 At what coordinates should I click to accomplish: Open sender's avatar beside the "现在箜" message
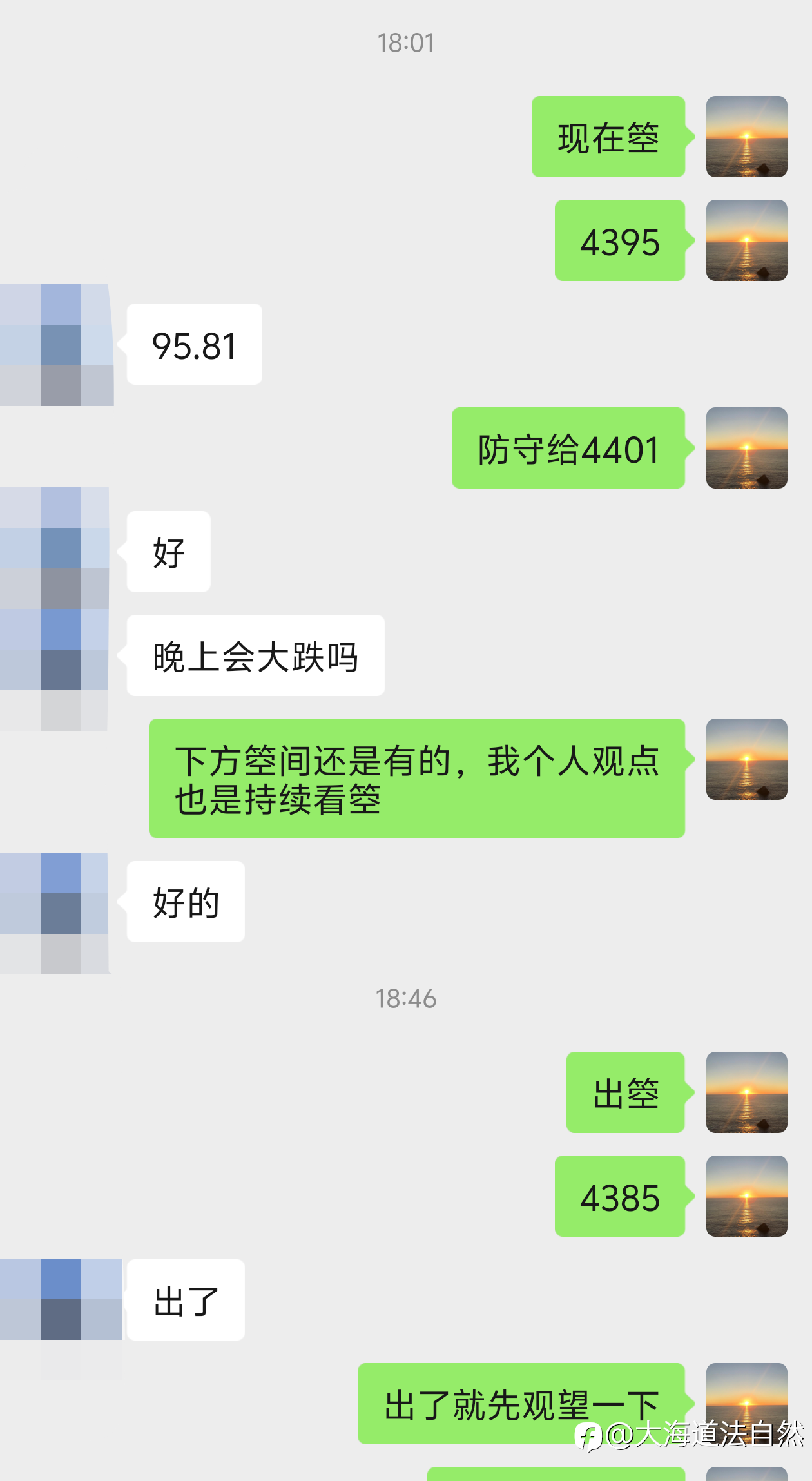pos(746,137)
